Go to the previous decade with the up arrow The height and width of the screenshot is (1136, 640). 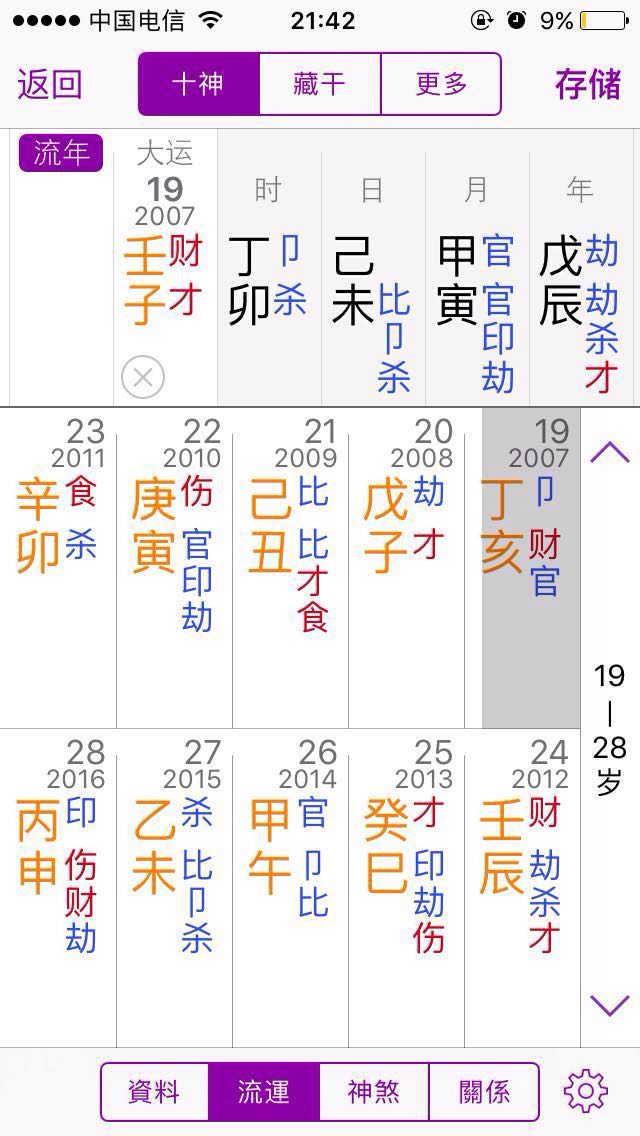point(610,453)
